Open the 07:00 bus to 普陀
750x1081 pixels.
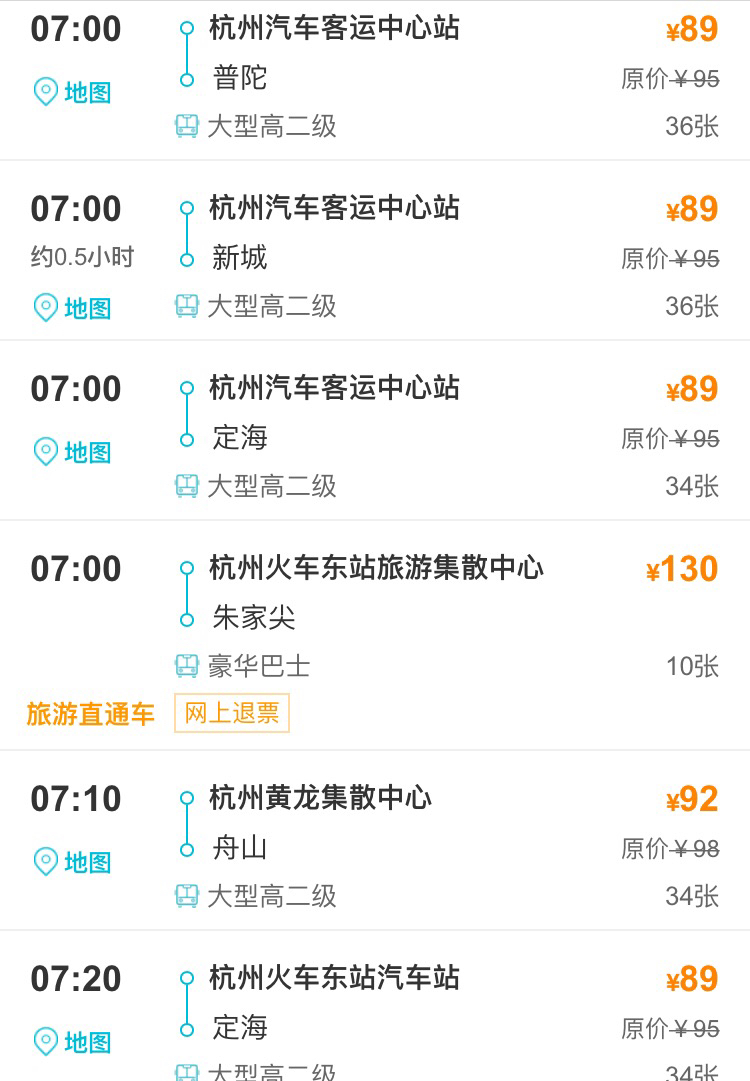pyautogui.click(x=400, y=78)
